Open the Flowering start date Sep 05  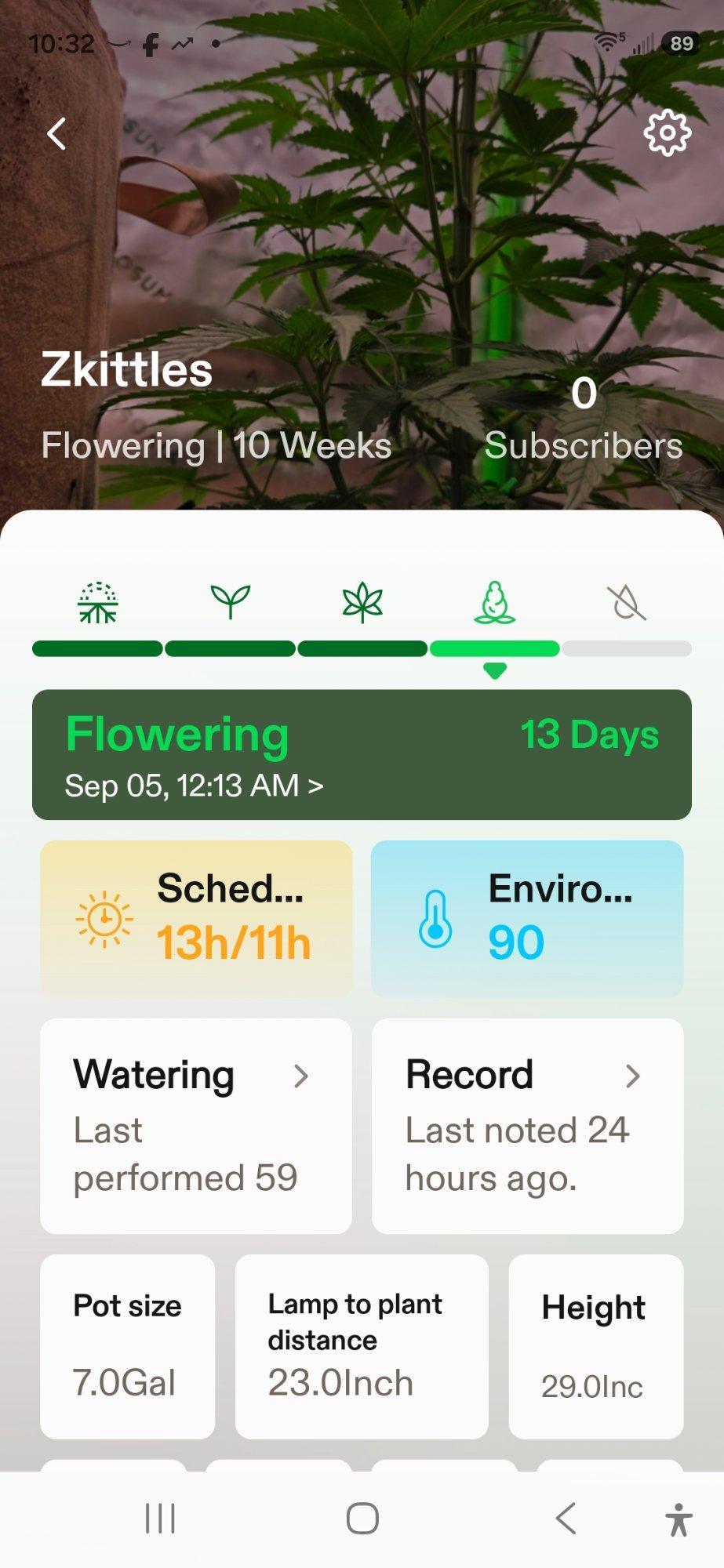click(x=194, y=786)
